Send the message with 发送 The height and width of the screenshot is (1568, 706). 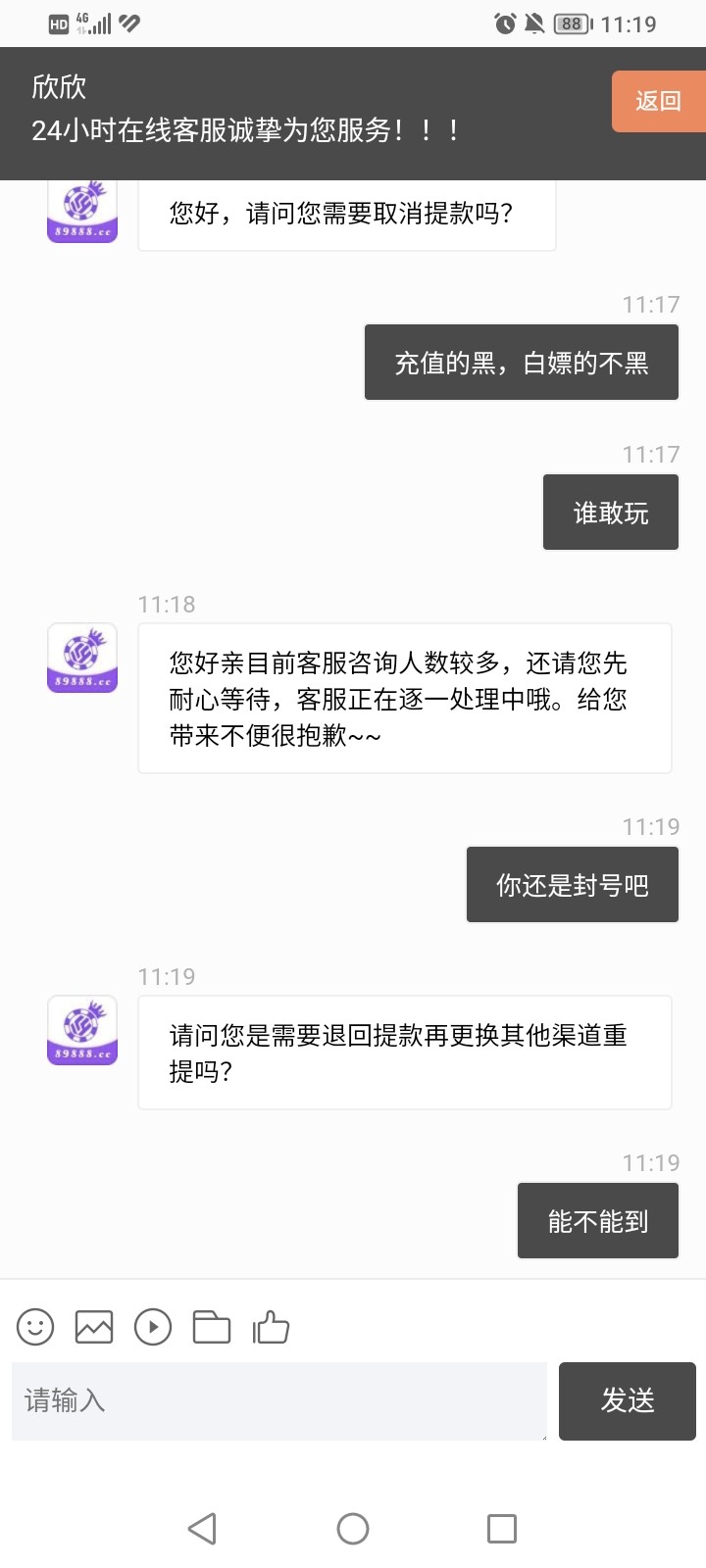coord(628,1400)
